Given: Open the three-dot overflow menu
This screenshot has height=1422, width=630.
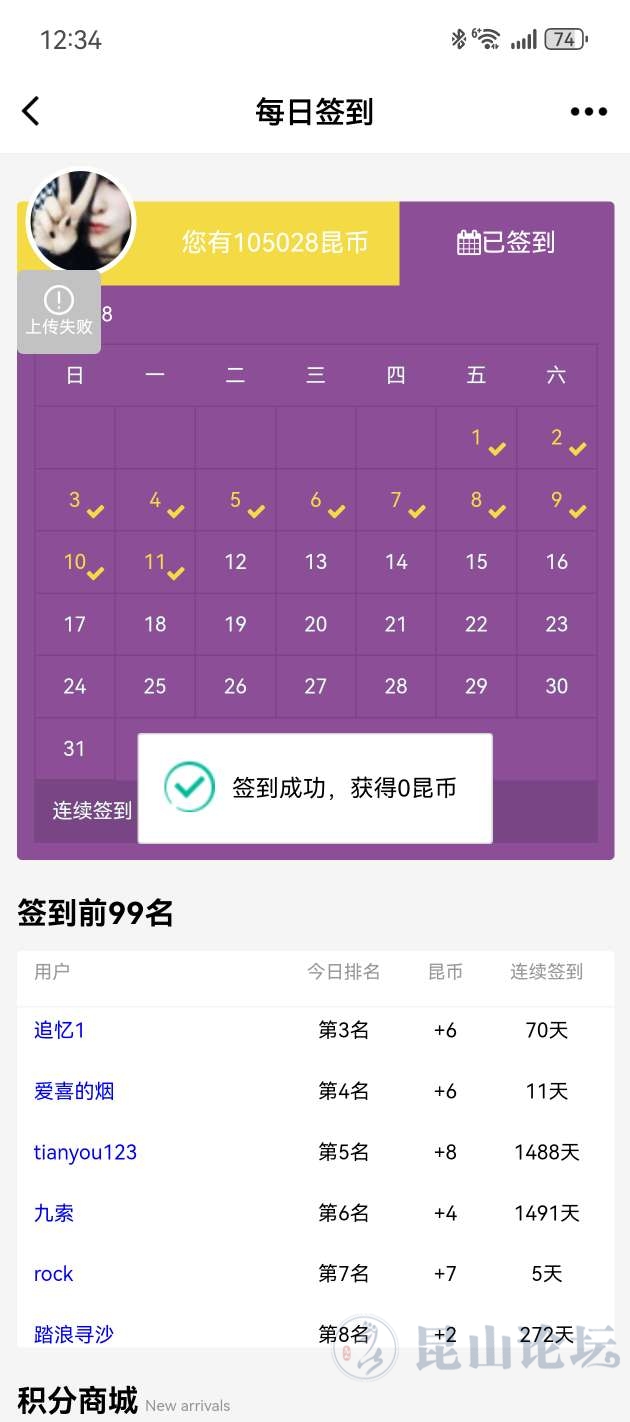Looking at the screenshot, I should pos(588,111).
